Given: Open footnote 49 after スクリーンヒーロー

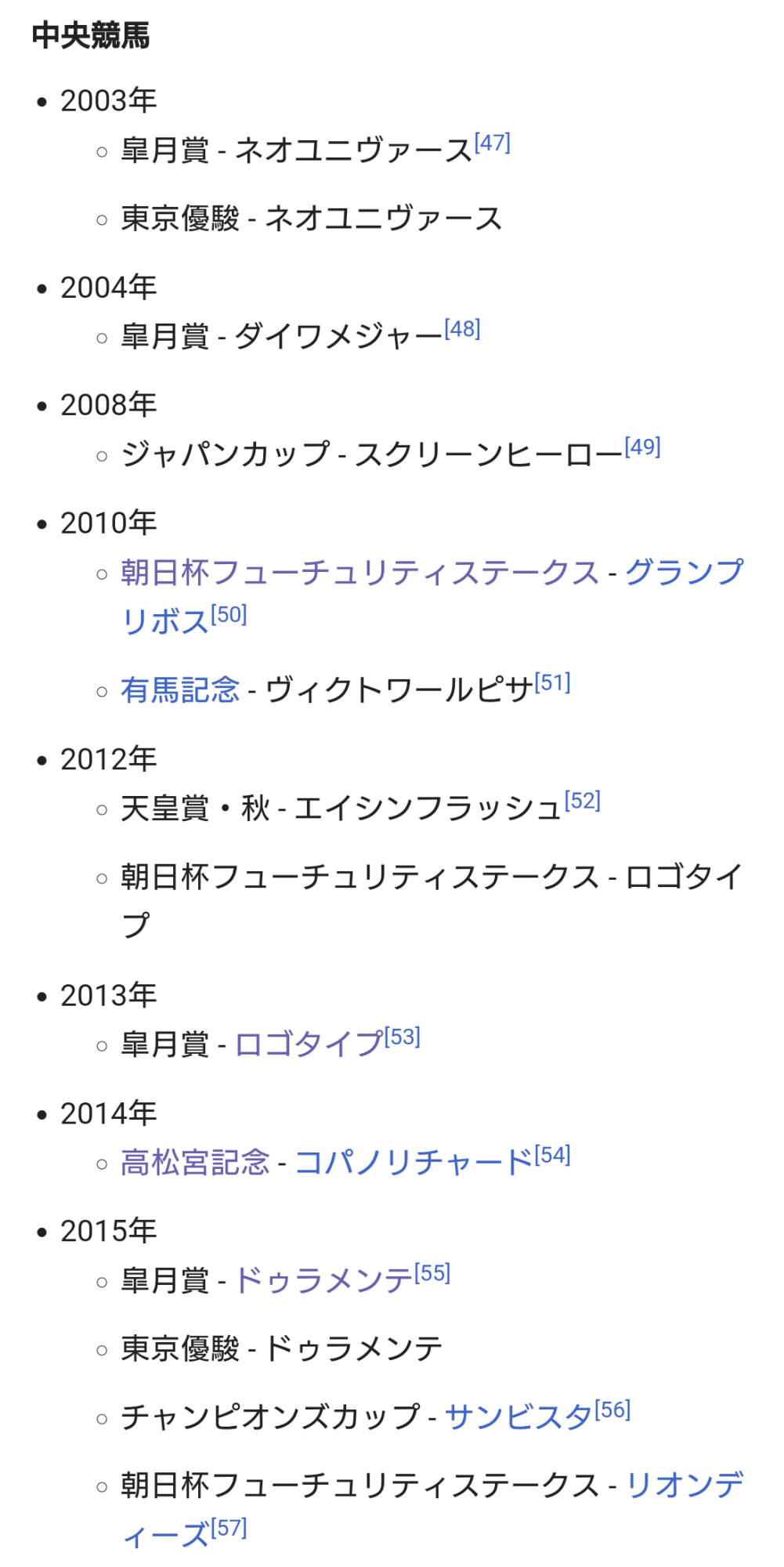Looking at the screenshot, I should click(643, 447).
